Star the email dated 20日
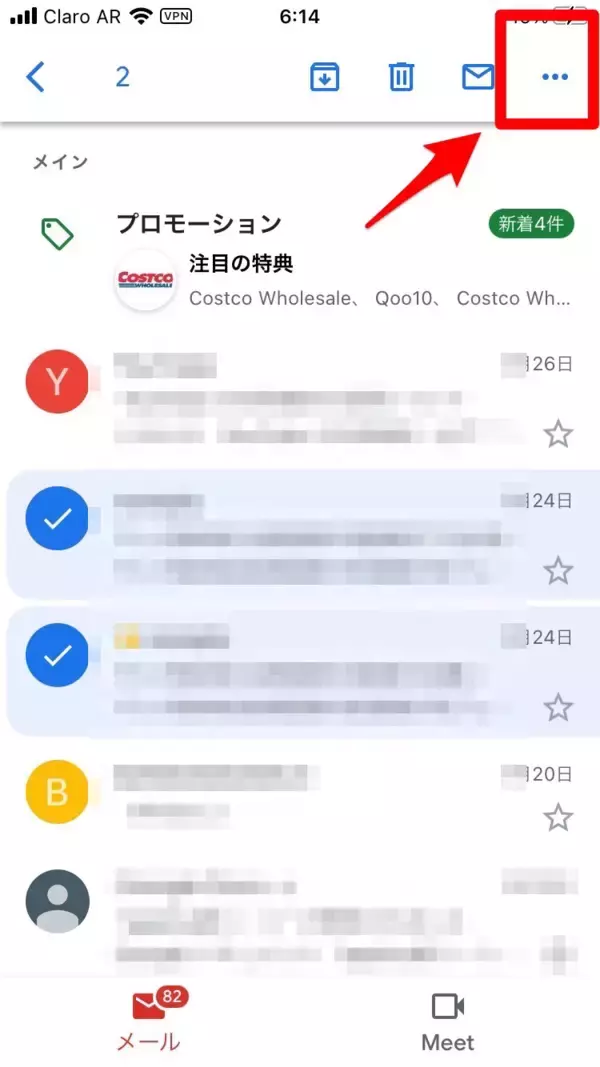This screenshot has width=600, height=1067. coord(557,818)
